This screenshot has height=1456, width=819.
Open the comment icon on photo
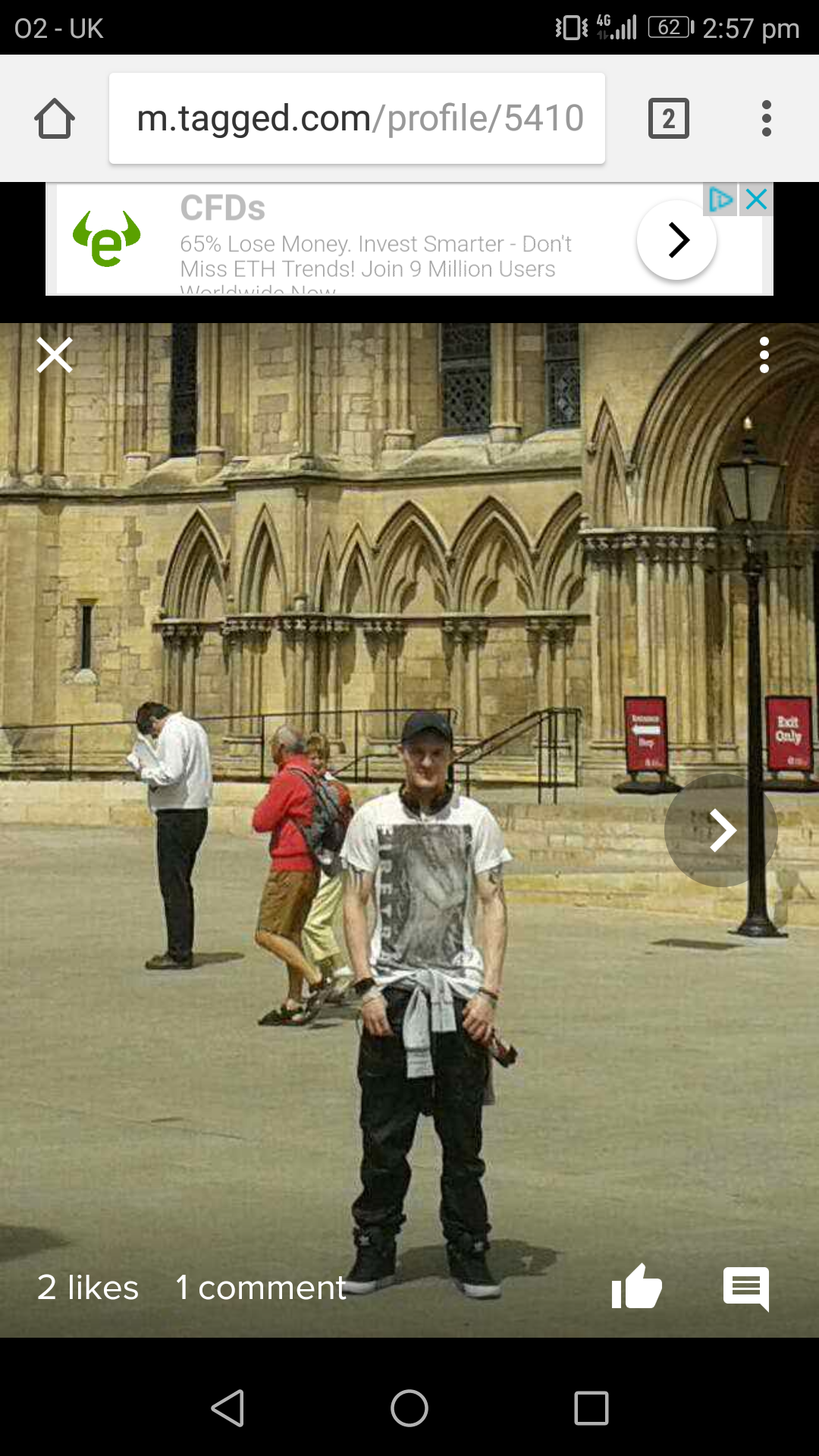point(746,1288)
